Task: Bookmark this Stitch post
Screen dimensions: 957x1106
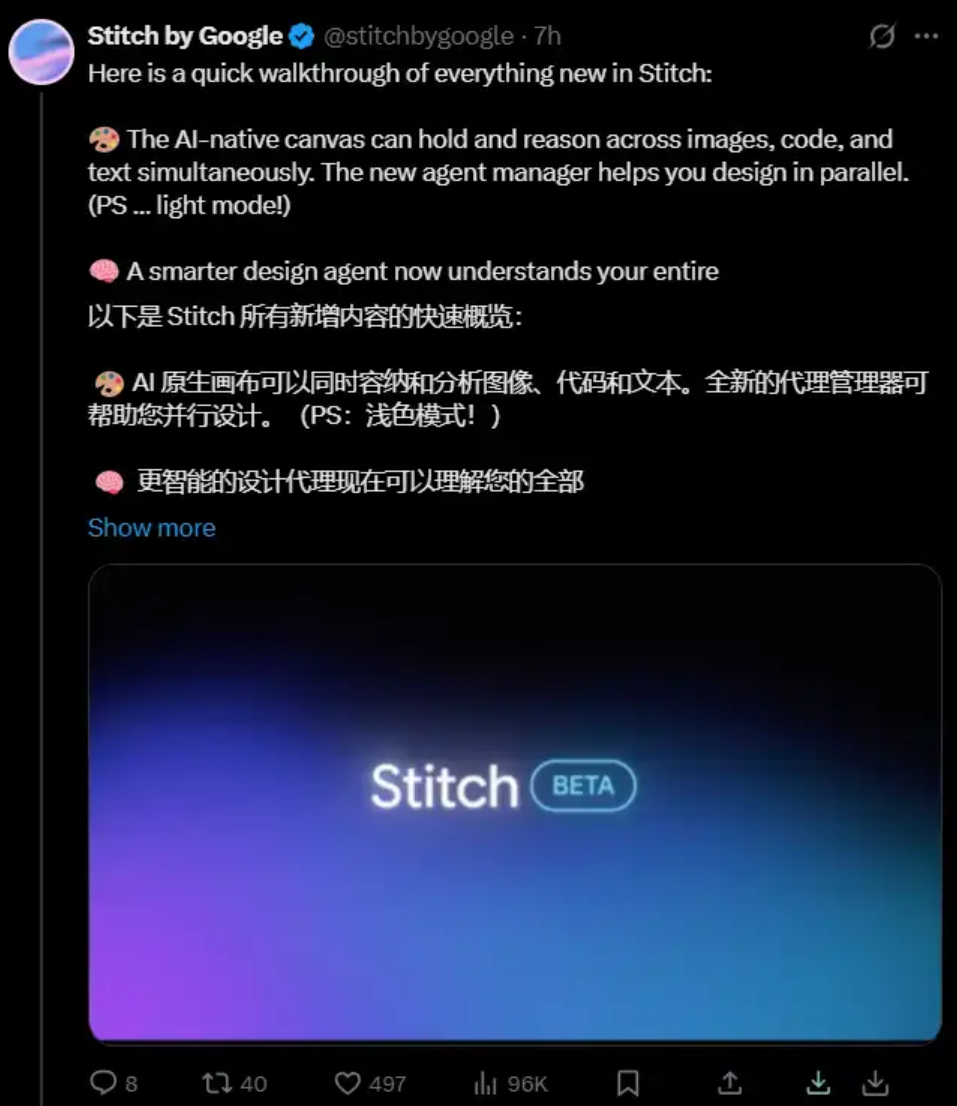Action: coord(628,1083)
